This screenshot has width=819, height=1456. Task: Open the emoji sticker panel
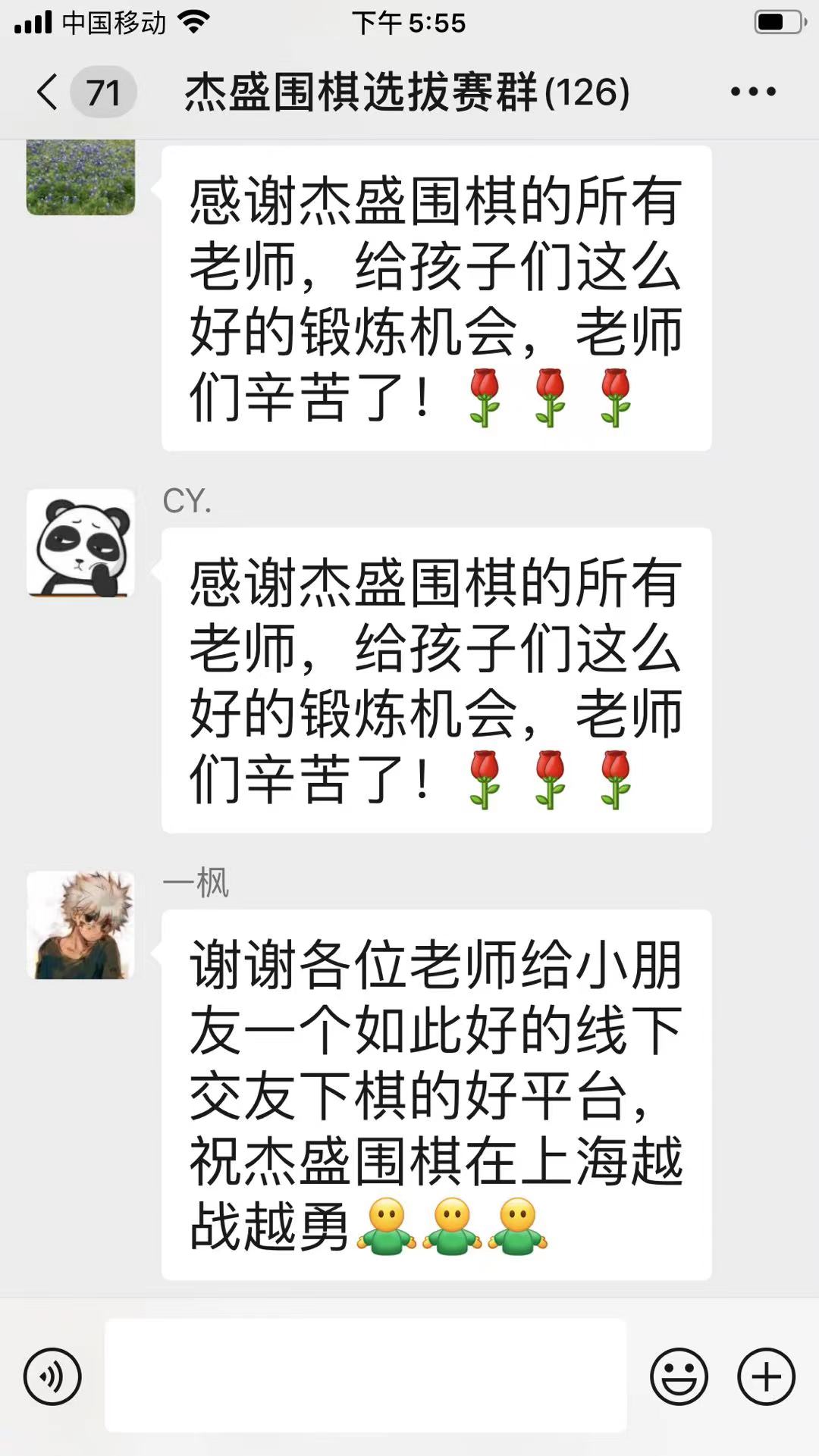point(679,1376)
